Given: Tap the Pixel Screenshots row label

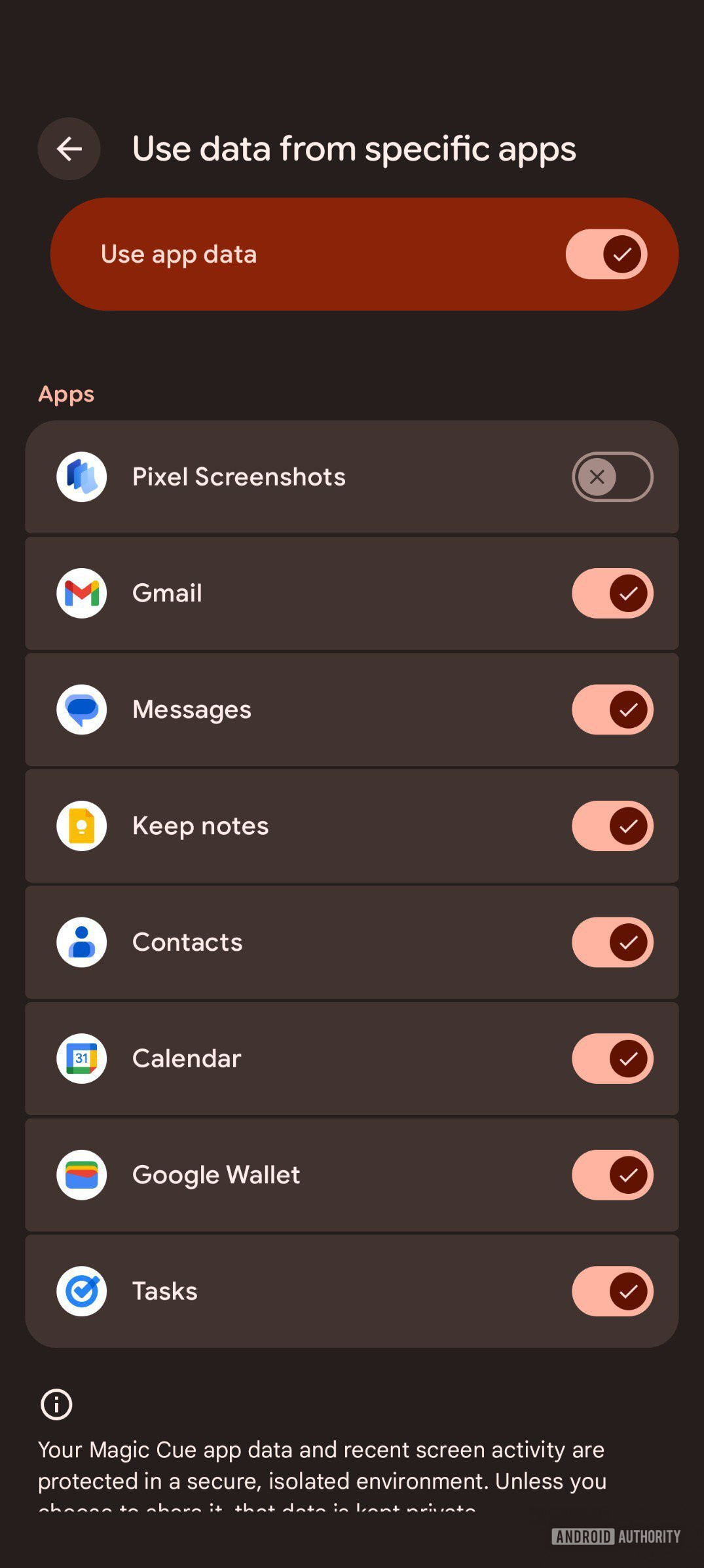Looking at the screenshot, I should click(238, 476).
